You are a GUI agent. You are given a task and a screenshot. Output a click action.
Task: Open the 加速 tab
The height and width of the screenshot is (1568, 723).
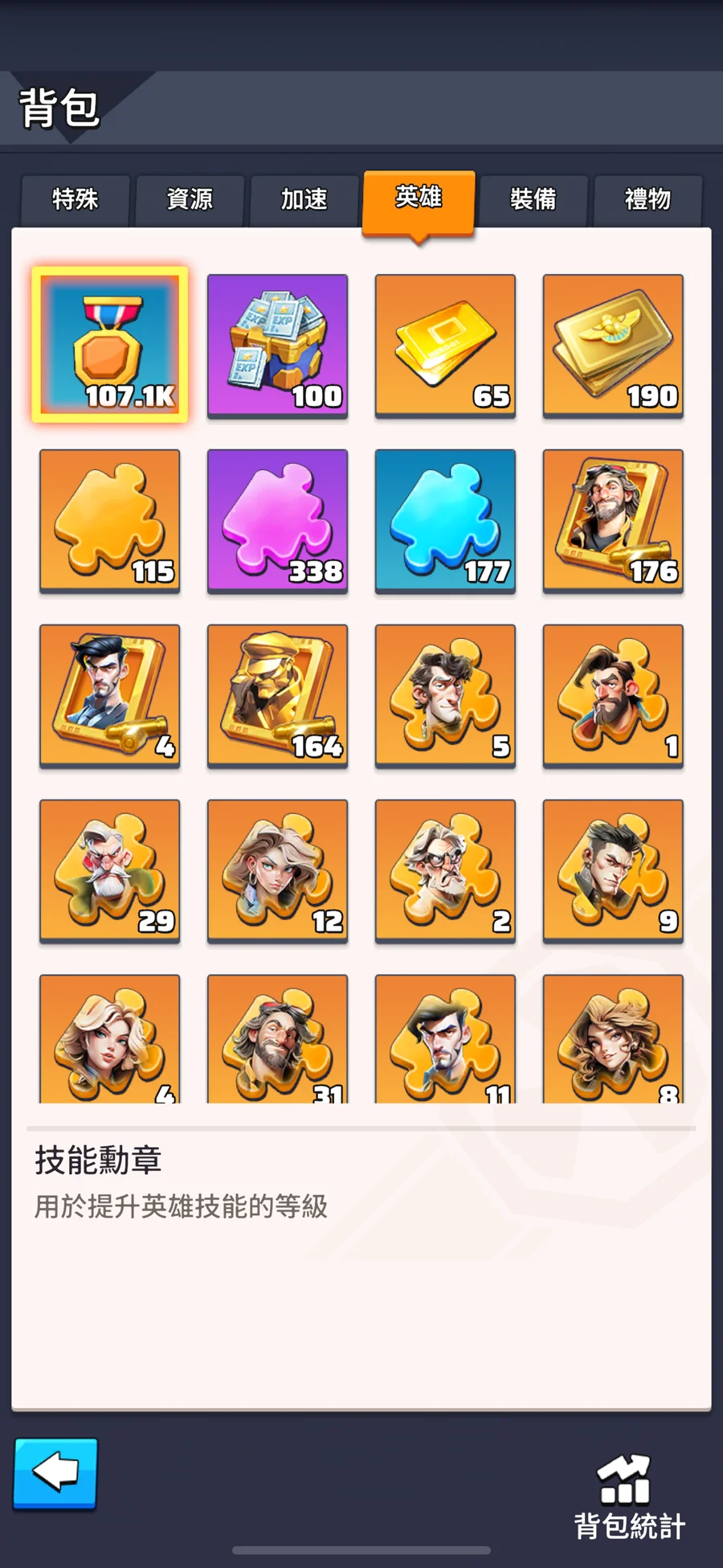click(304, 199)
